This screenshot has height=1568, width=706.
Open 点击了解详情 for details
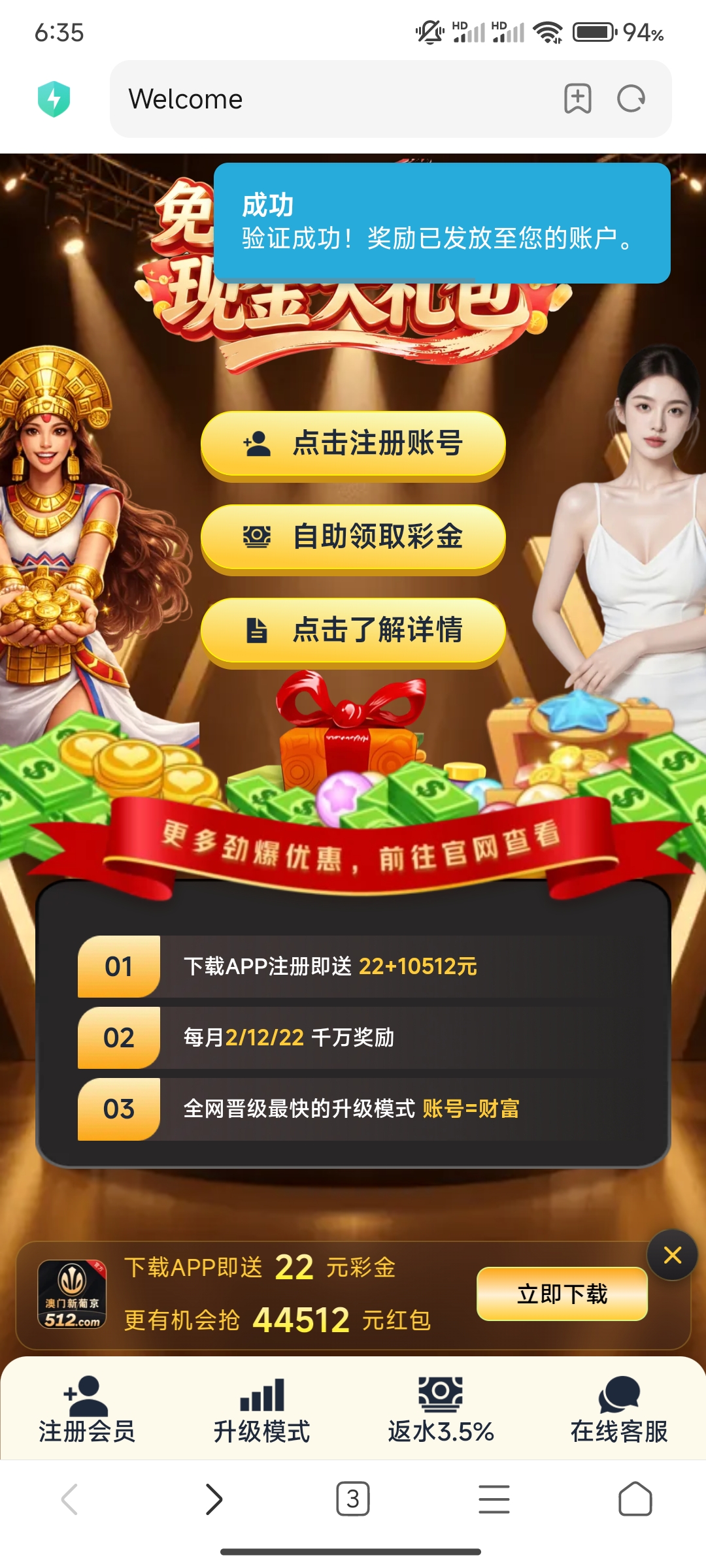coord(353,631)
